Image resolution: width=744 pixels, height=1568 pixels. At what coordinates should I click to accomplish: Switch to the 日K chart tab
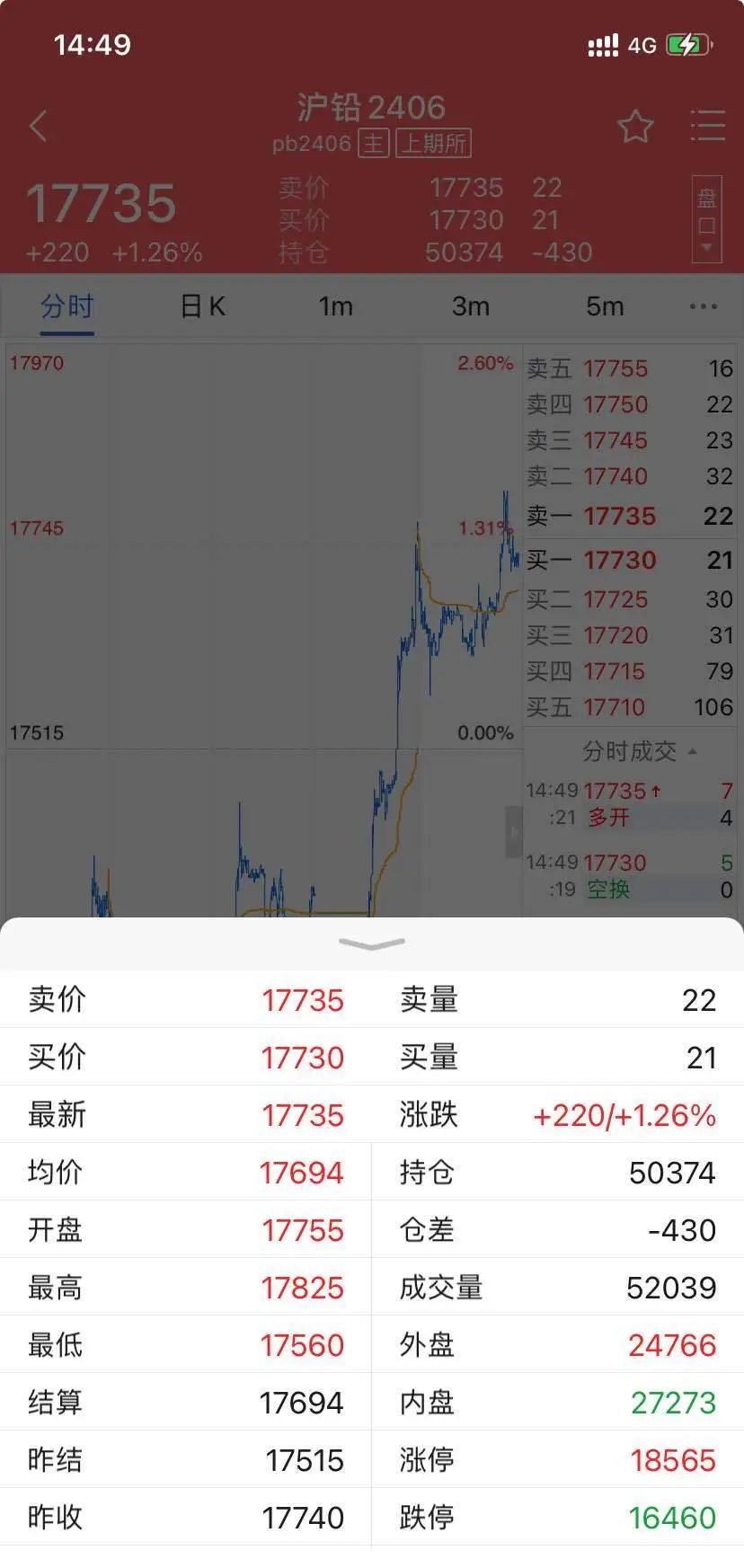(202, 307)
